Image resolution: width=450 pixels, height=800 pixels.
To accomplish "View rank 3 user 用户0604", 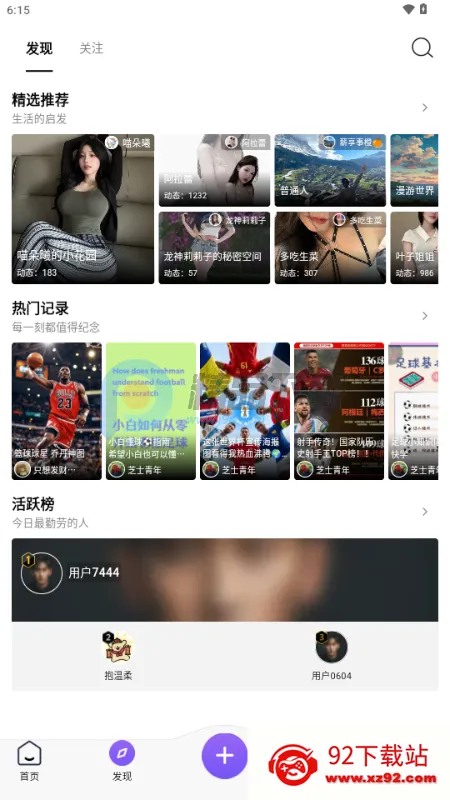I will (332, 656).
